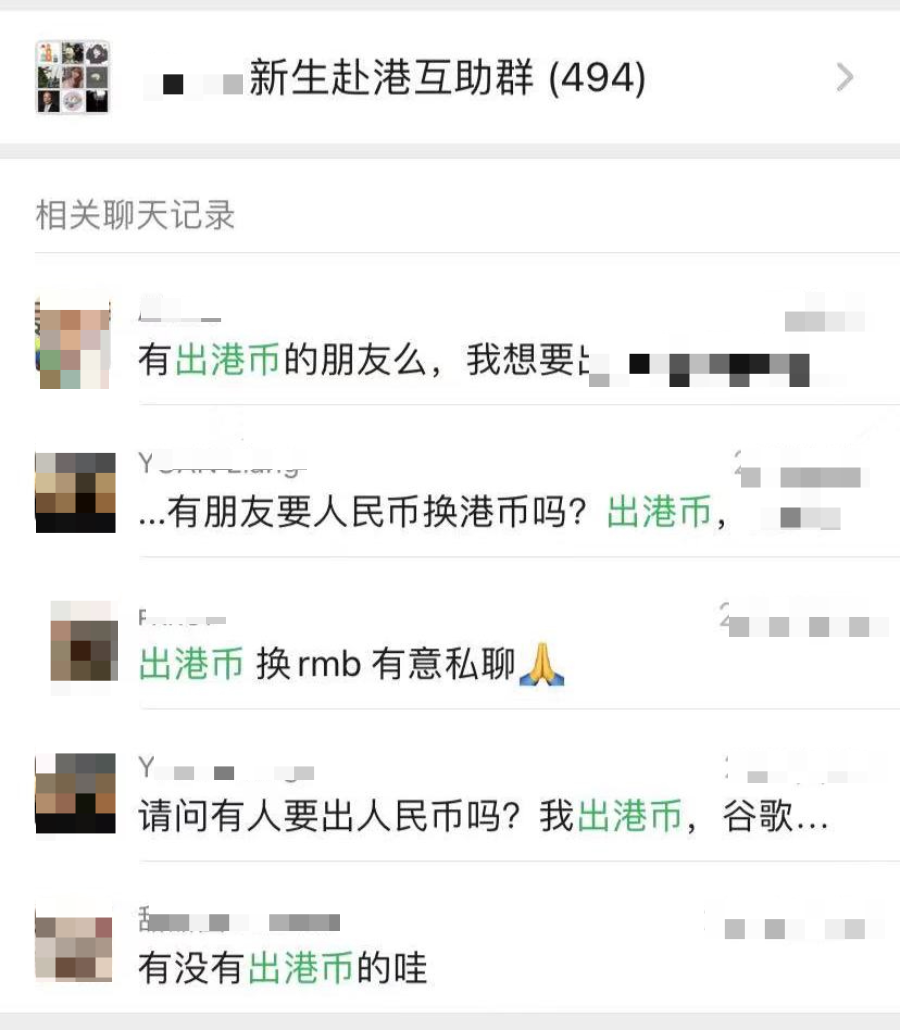Click the group's collage profile picture
The image size is (900, 1030).
(x=73, y=78)
